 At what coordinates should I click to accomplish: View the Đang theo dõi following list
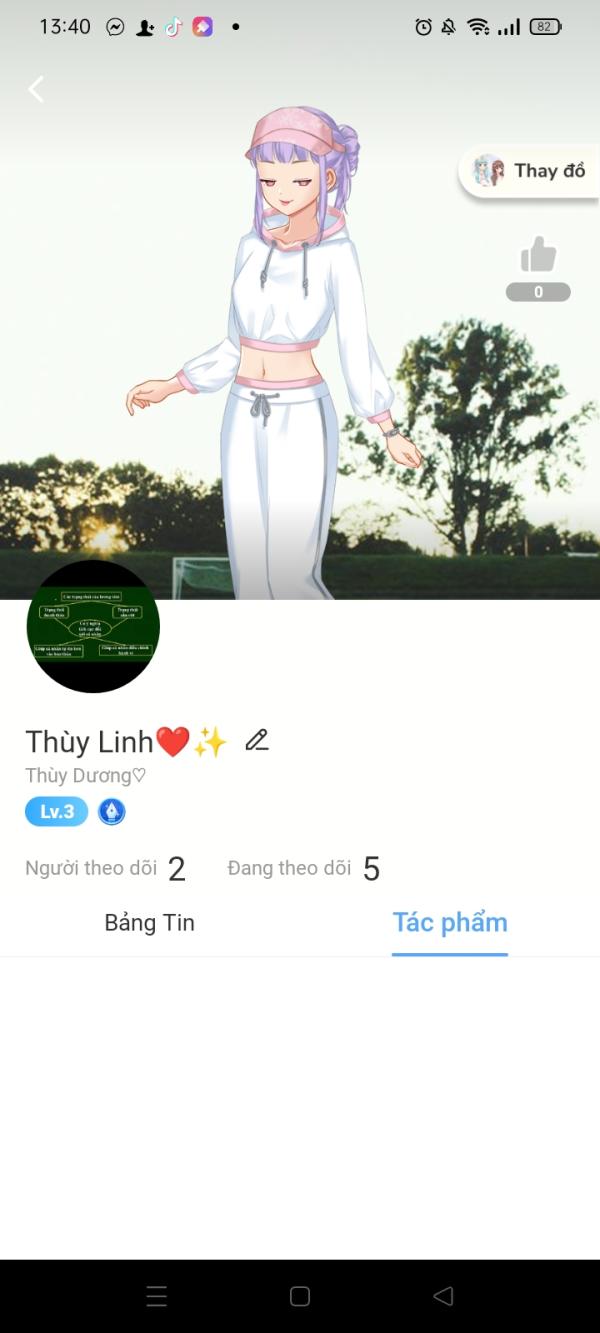click(x=304, y=868)
